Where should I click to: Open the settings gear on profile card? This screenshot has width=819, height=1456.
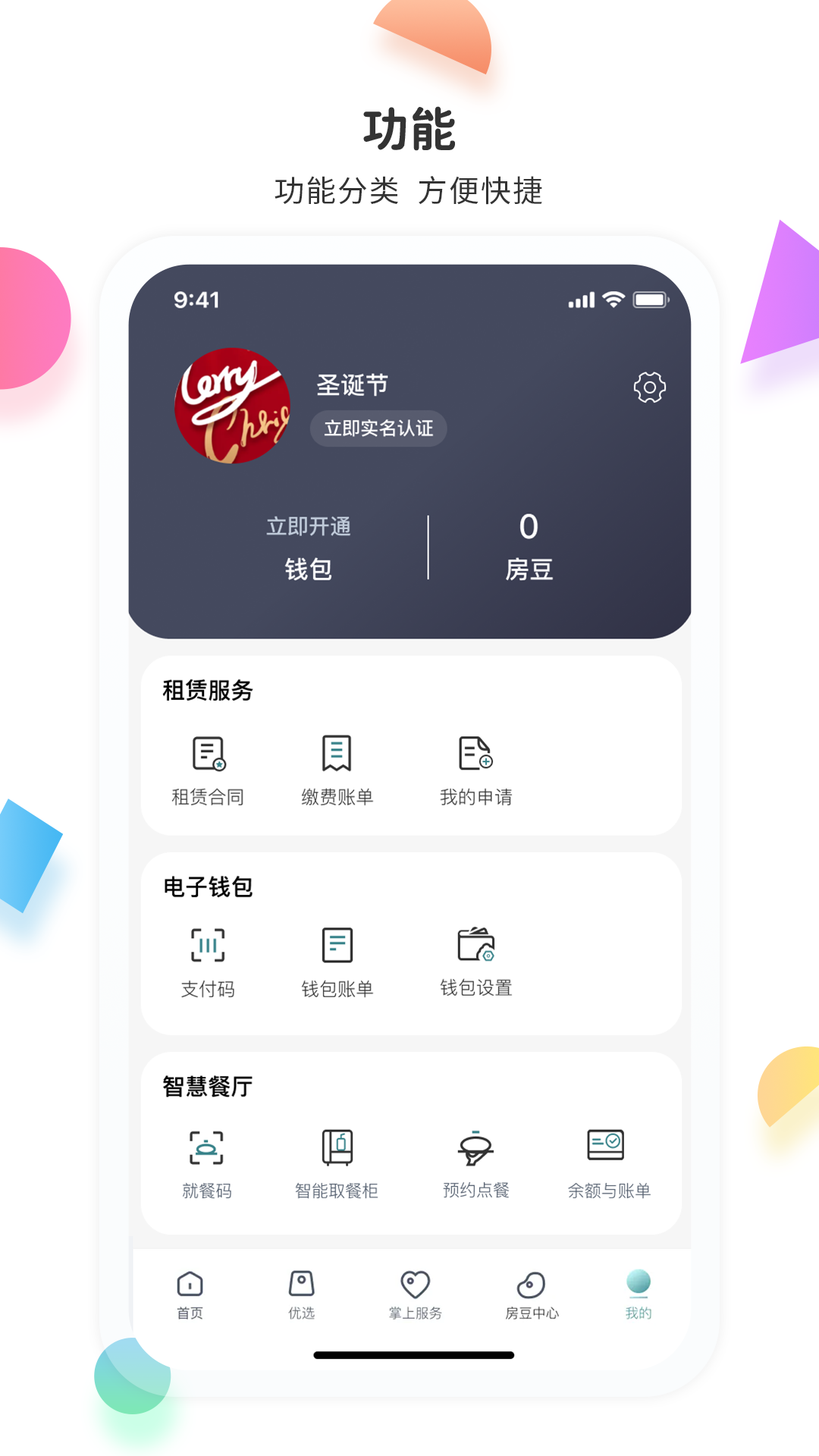coord(648,388)
